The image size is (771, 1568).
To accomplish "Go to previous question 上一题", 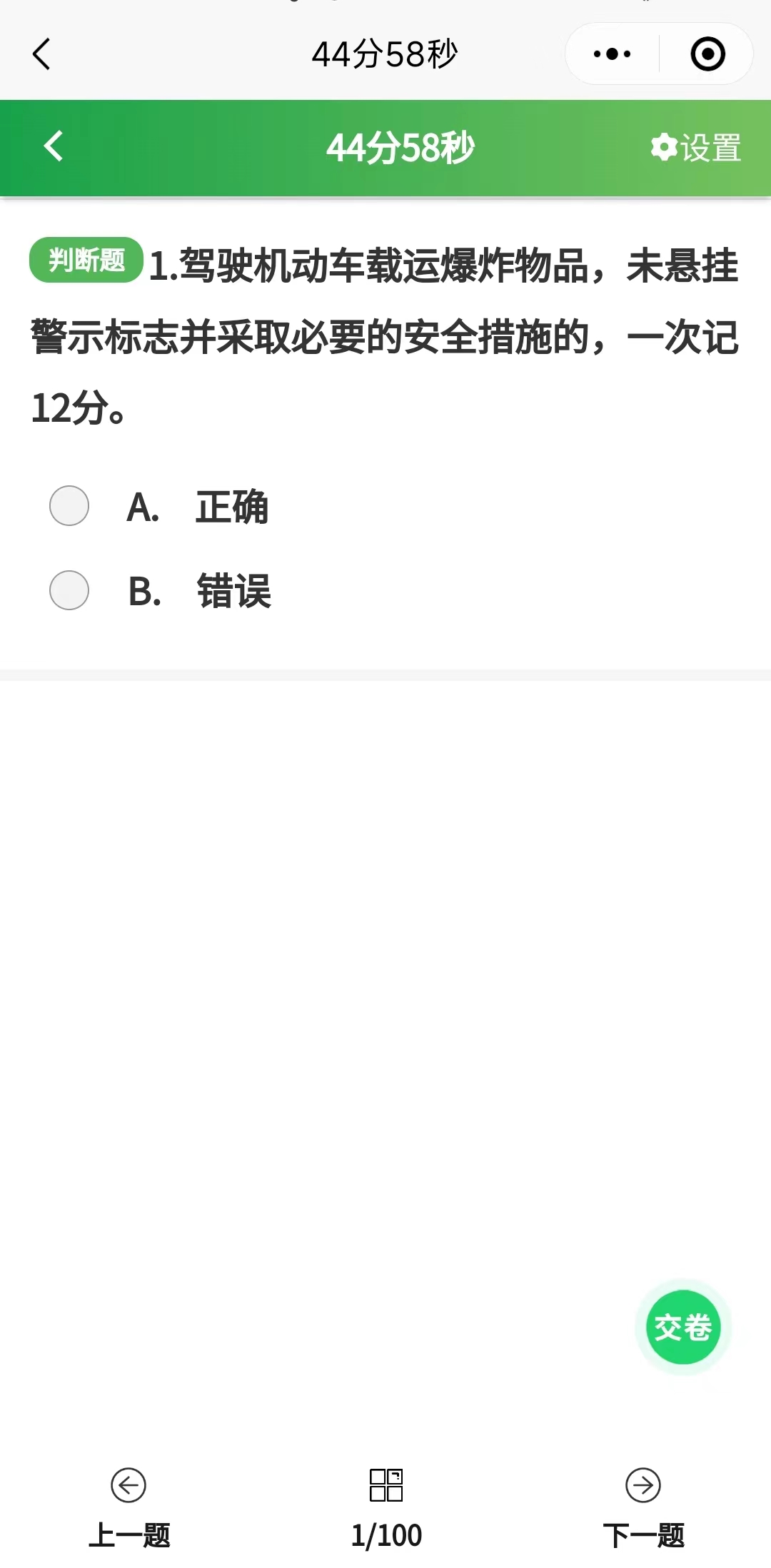I will 128,1506.
